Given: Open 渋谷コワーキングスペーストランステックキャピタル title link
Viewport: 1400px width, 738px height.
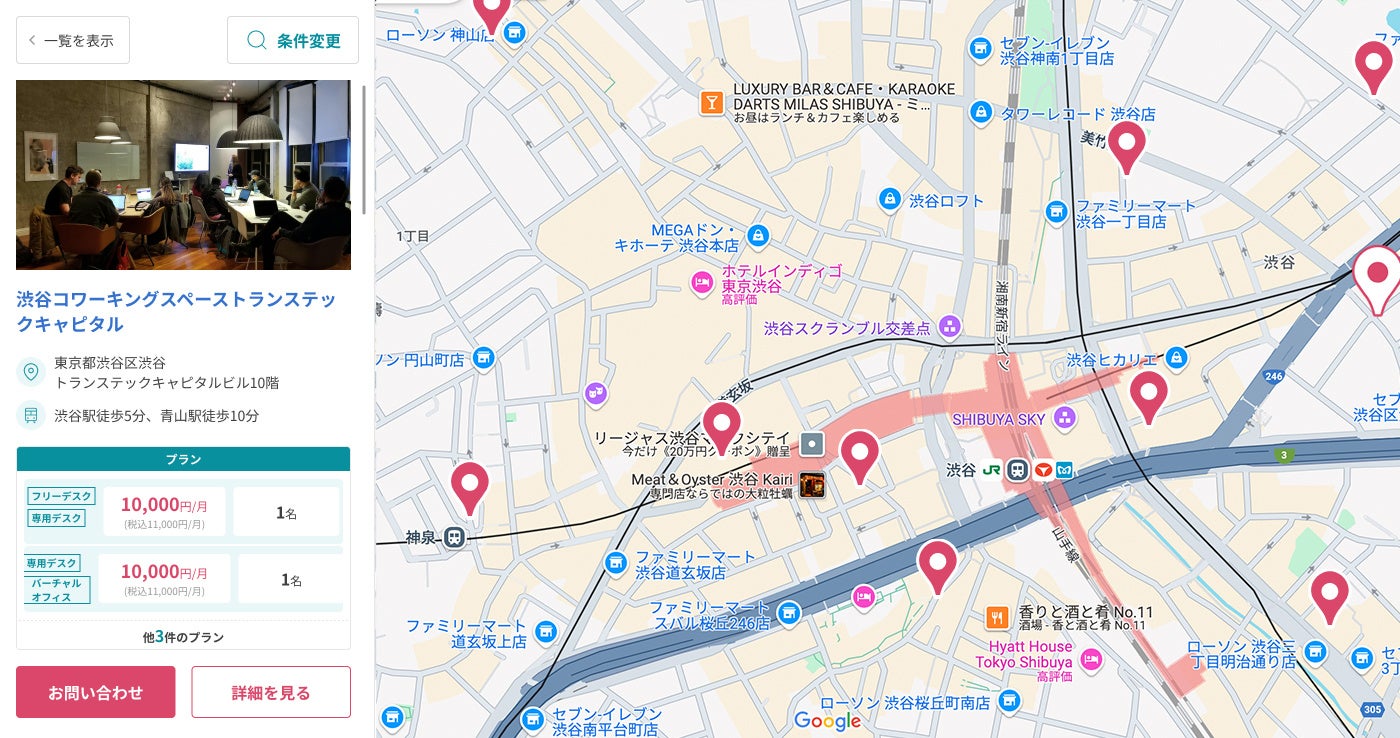Looking at the screenshot, I should pos(176,311).
